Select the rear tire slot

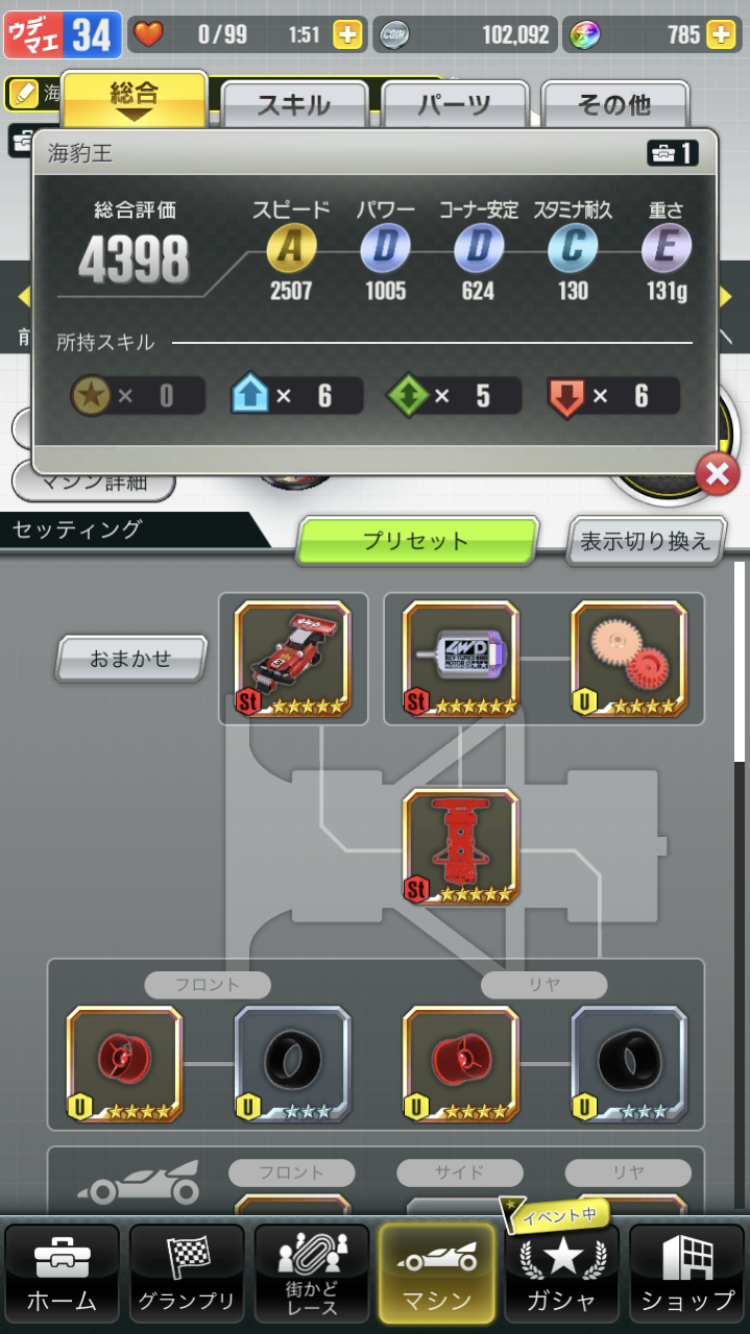(x=629, y=1065)
